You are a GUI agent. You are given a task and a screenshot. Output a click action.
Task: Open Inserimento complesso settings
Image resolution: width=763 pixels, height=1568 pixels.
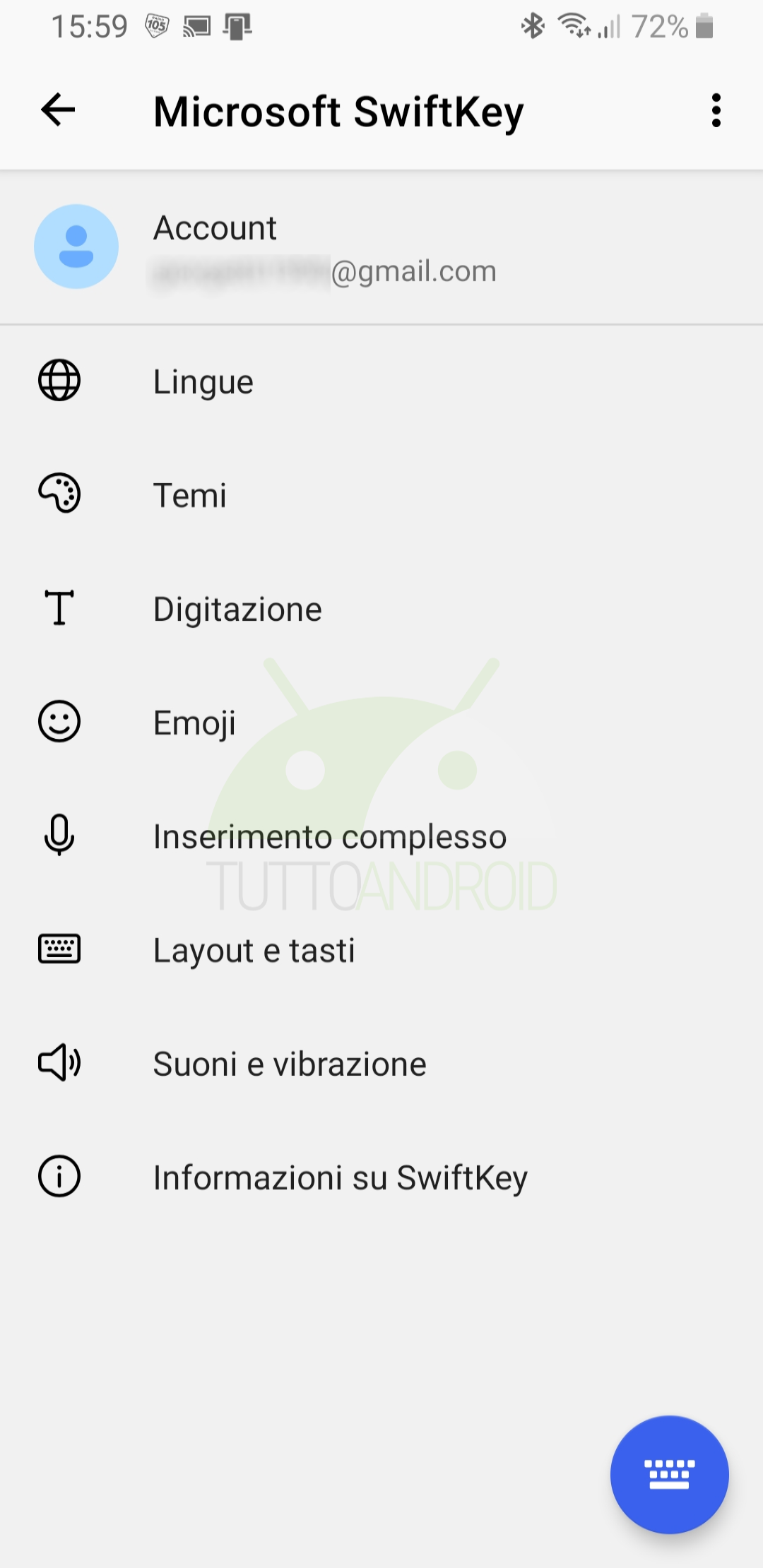click(x=381, y=836)
